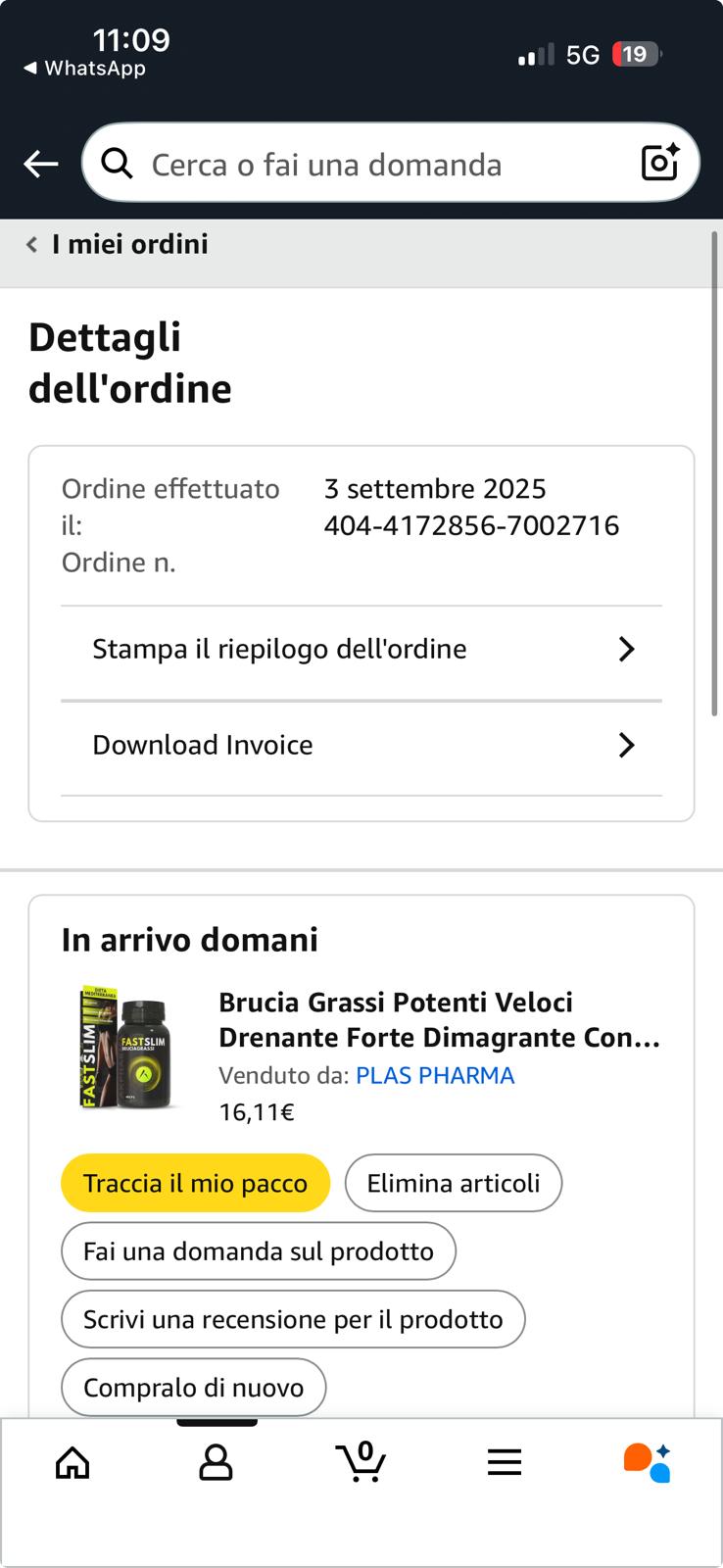Open seller PLAS PHARMA link

435,1075
